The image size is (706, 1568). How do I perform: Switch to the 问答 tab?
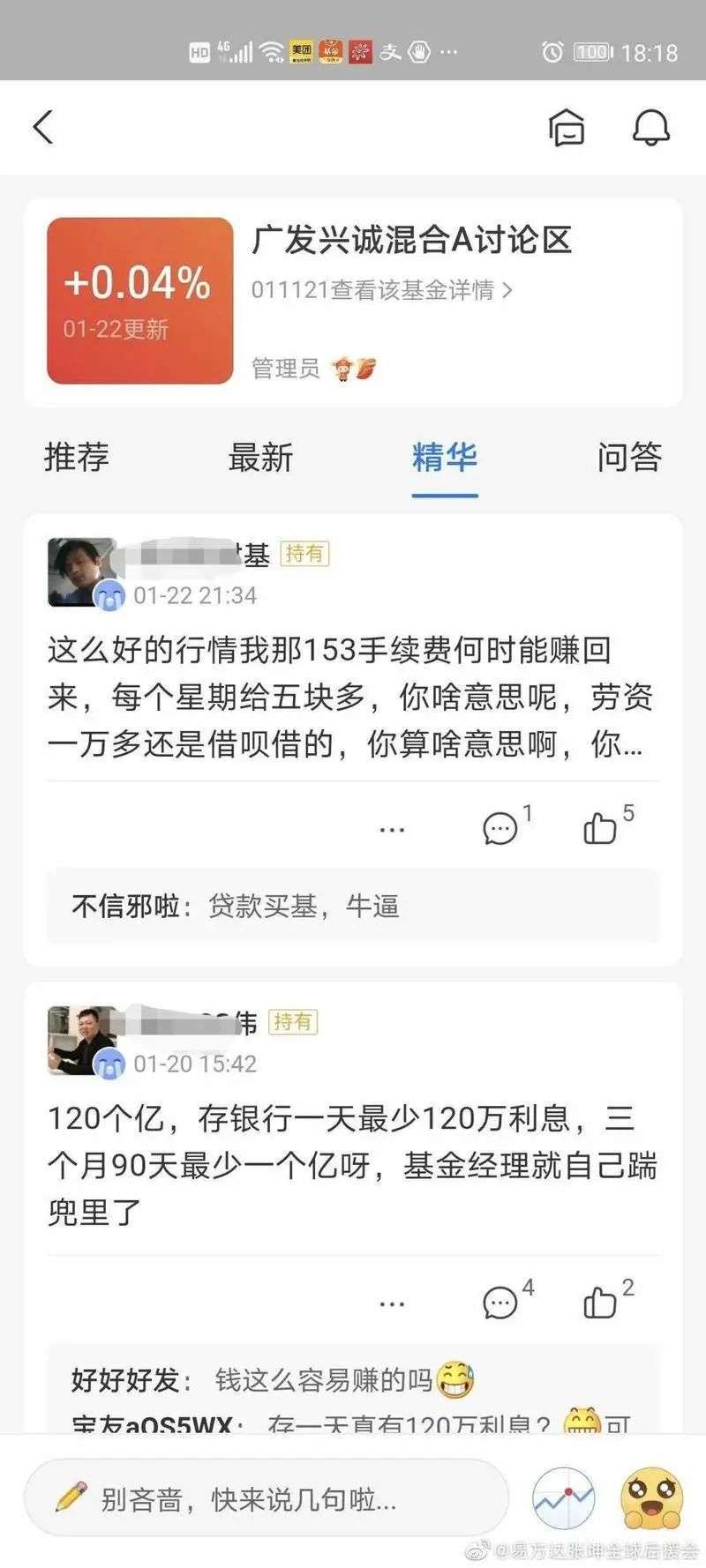pyautogui.click(x=629, y=457)
